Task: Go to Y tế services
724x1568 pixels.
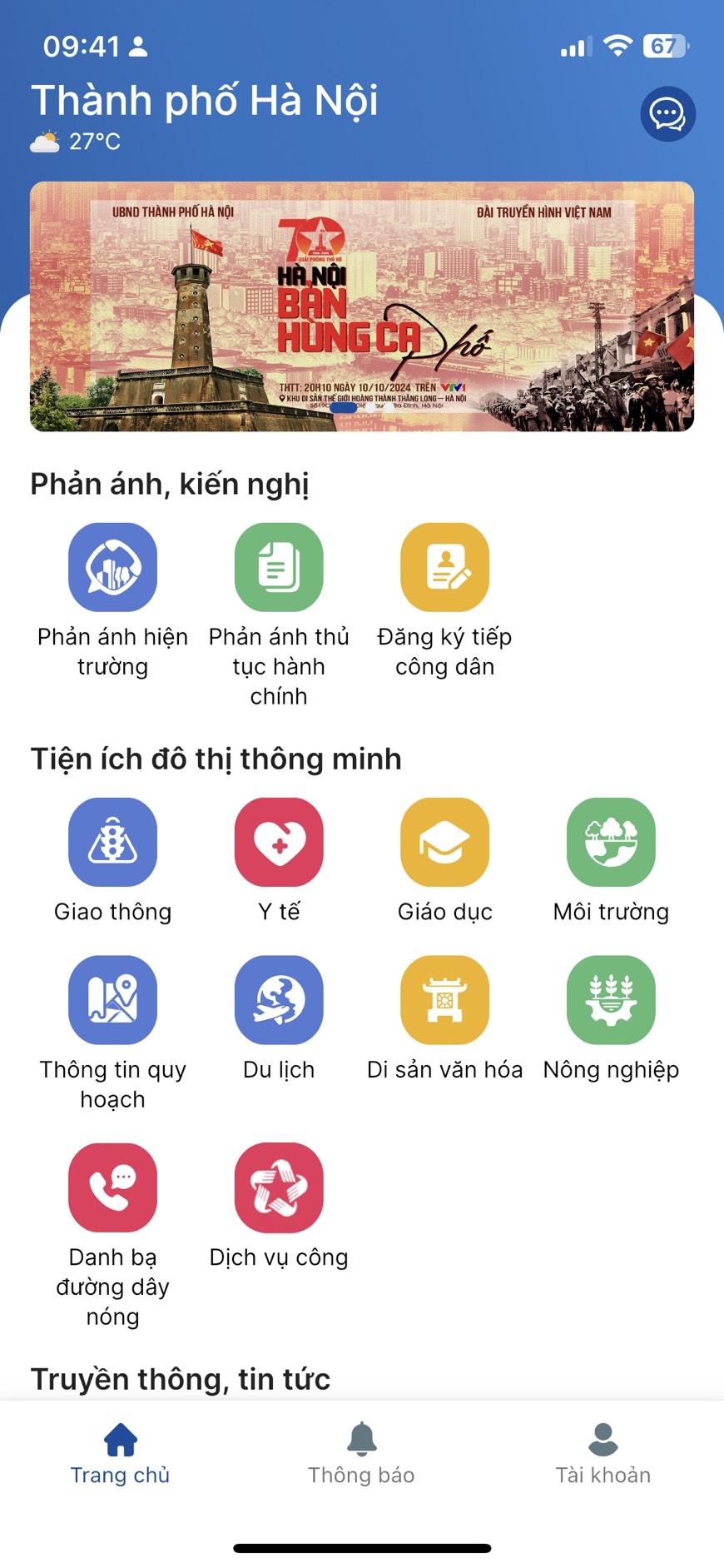Action: pos(279,842)
